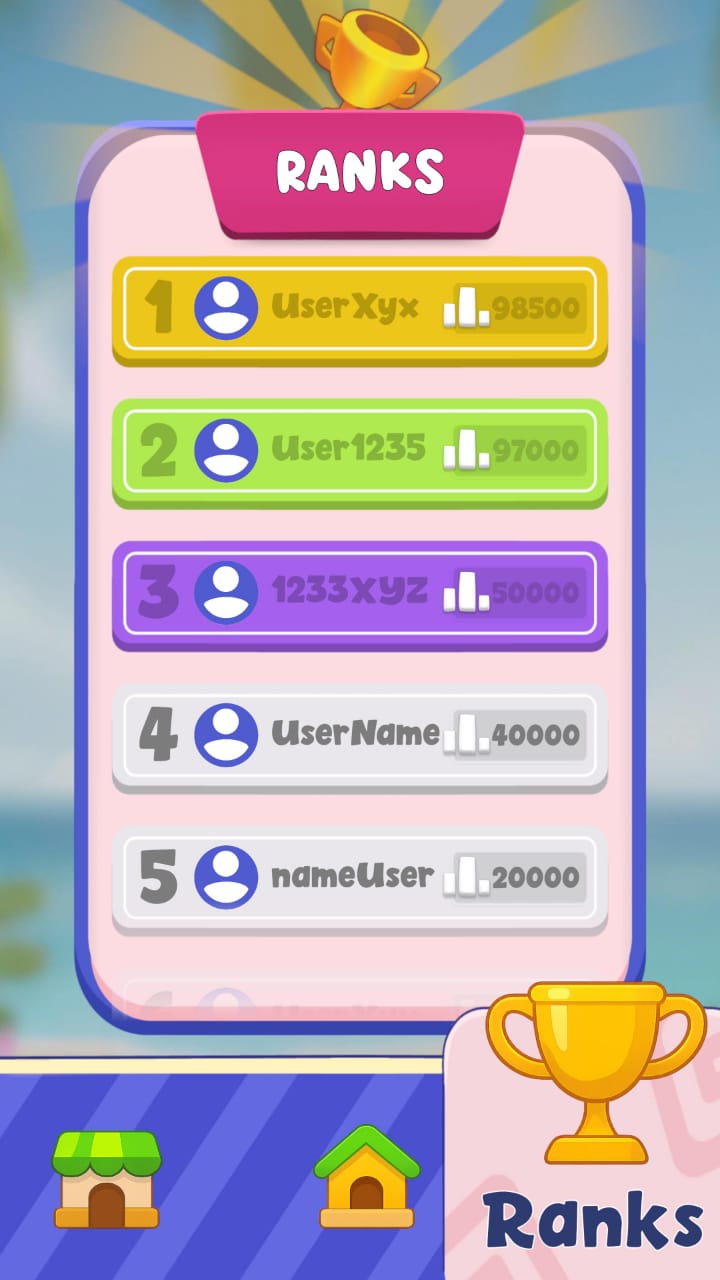Screen dimensions: 720x1280
Task: Open UserXyx's rank entry
Action: click(x=360, y=308)
